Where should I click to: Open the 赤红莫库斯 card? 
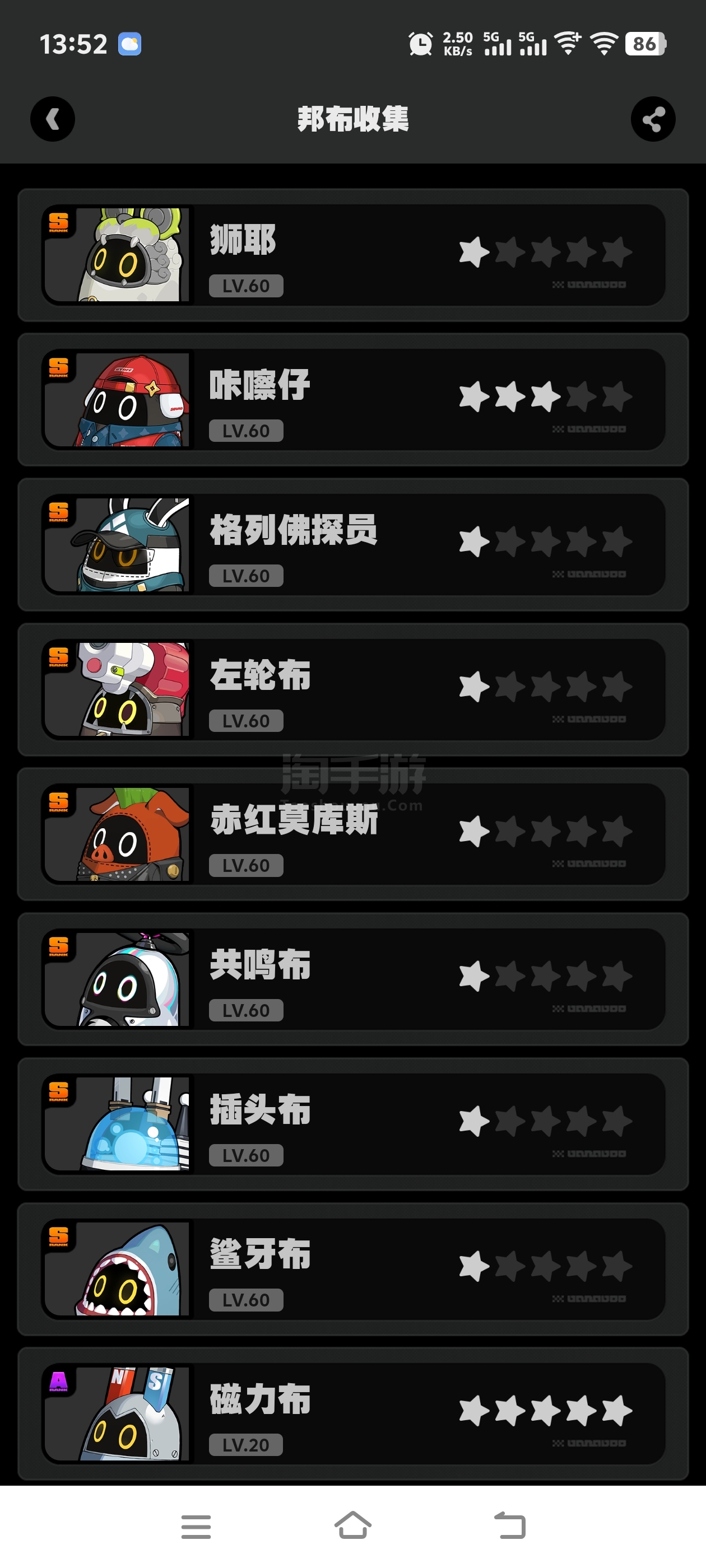click(x=352, y=834)
